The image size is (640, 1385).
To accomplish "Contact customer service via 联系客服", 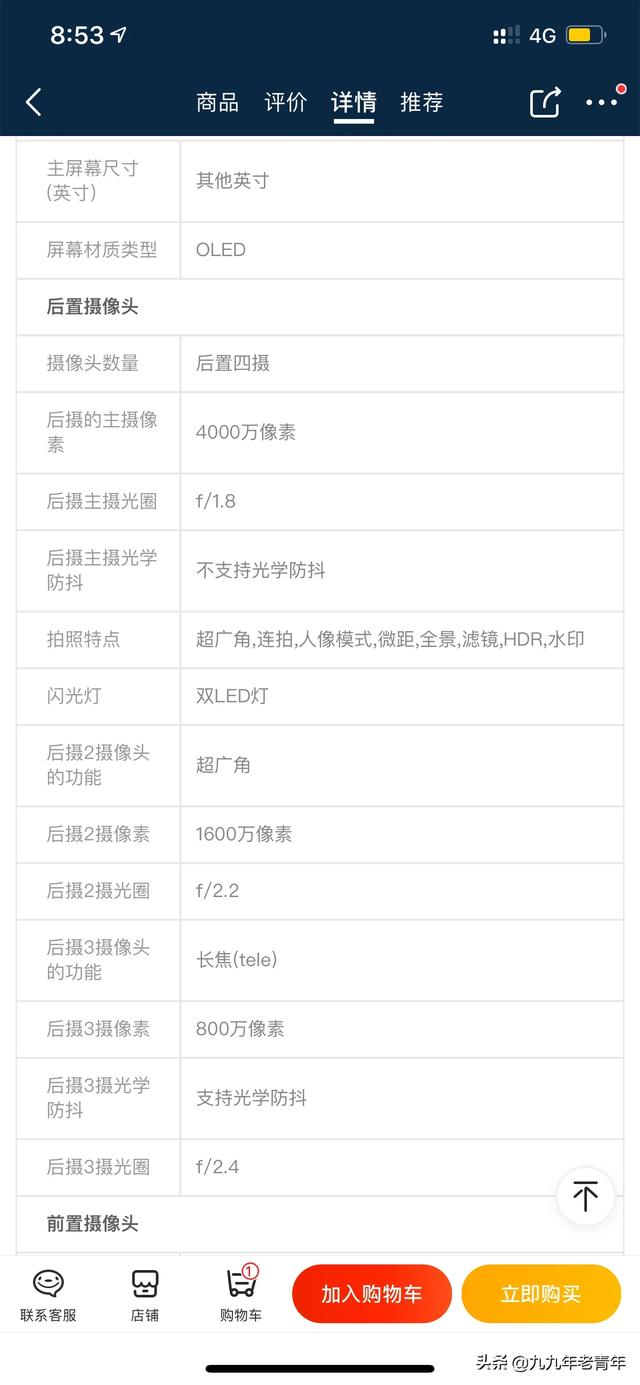I will (48, 1294).
